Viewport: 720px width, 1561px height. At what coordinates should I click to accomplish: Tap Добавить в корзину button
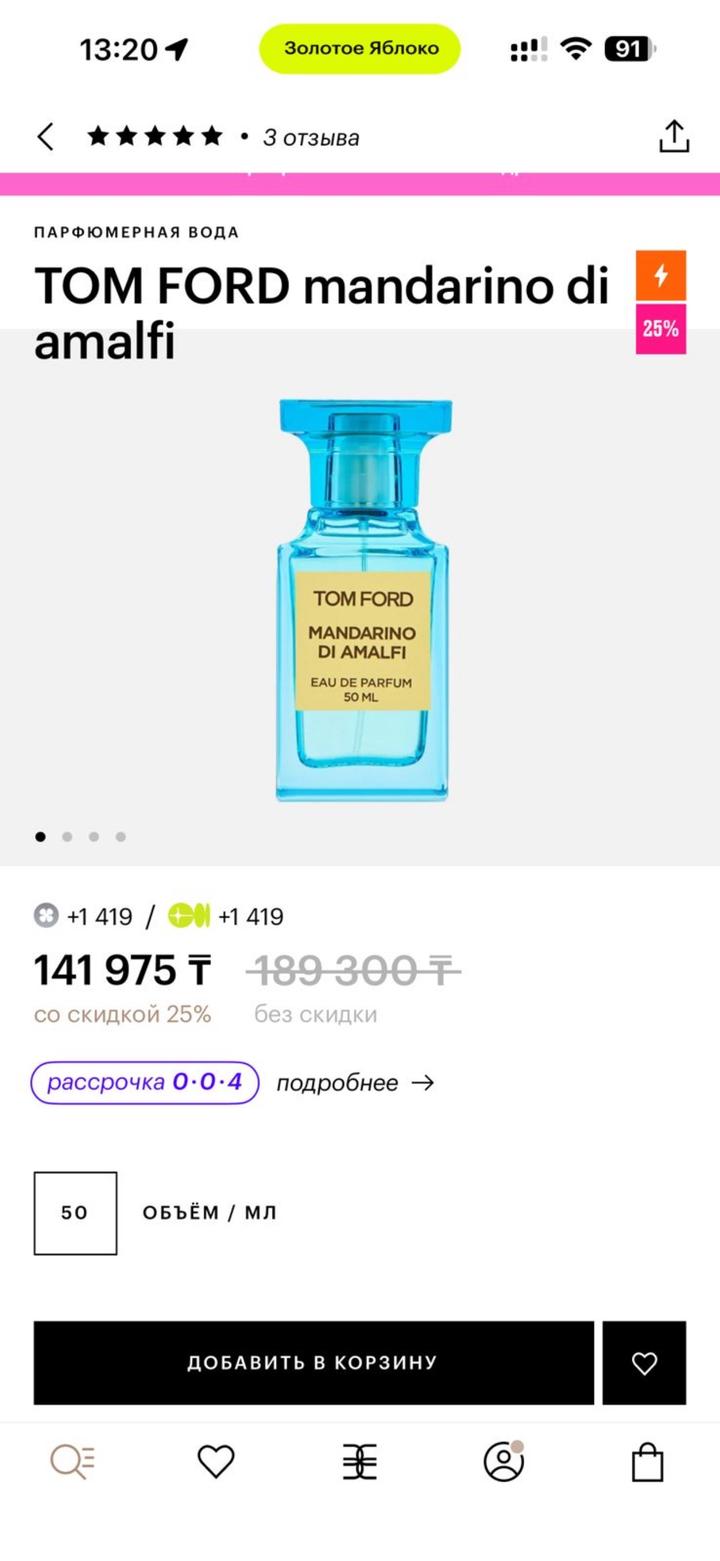[313, 1362]
